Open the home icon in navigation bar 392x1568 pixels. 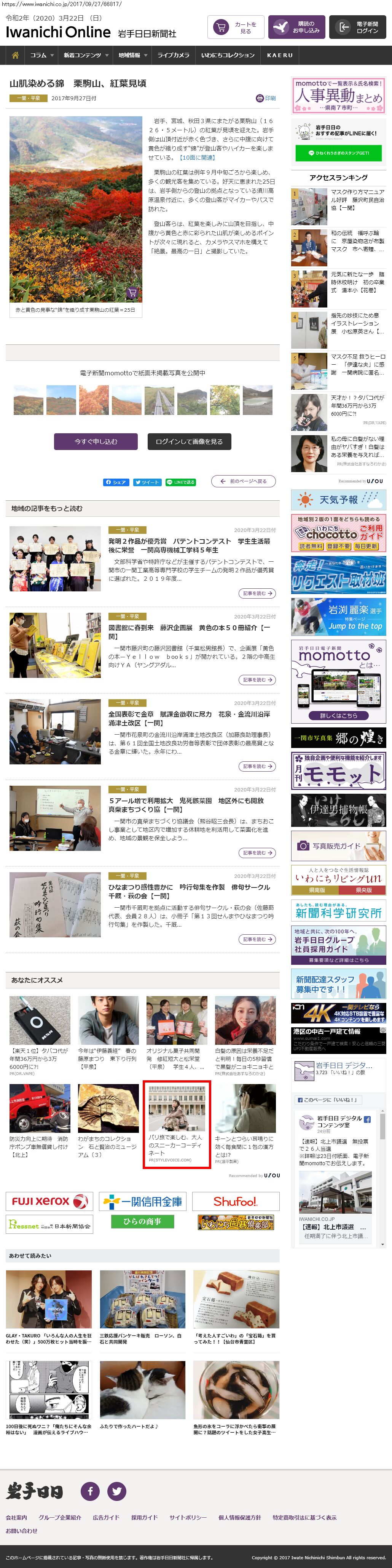[x=15, y=55]
